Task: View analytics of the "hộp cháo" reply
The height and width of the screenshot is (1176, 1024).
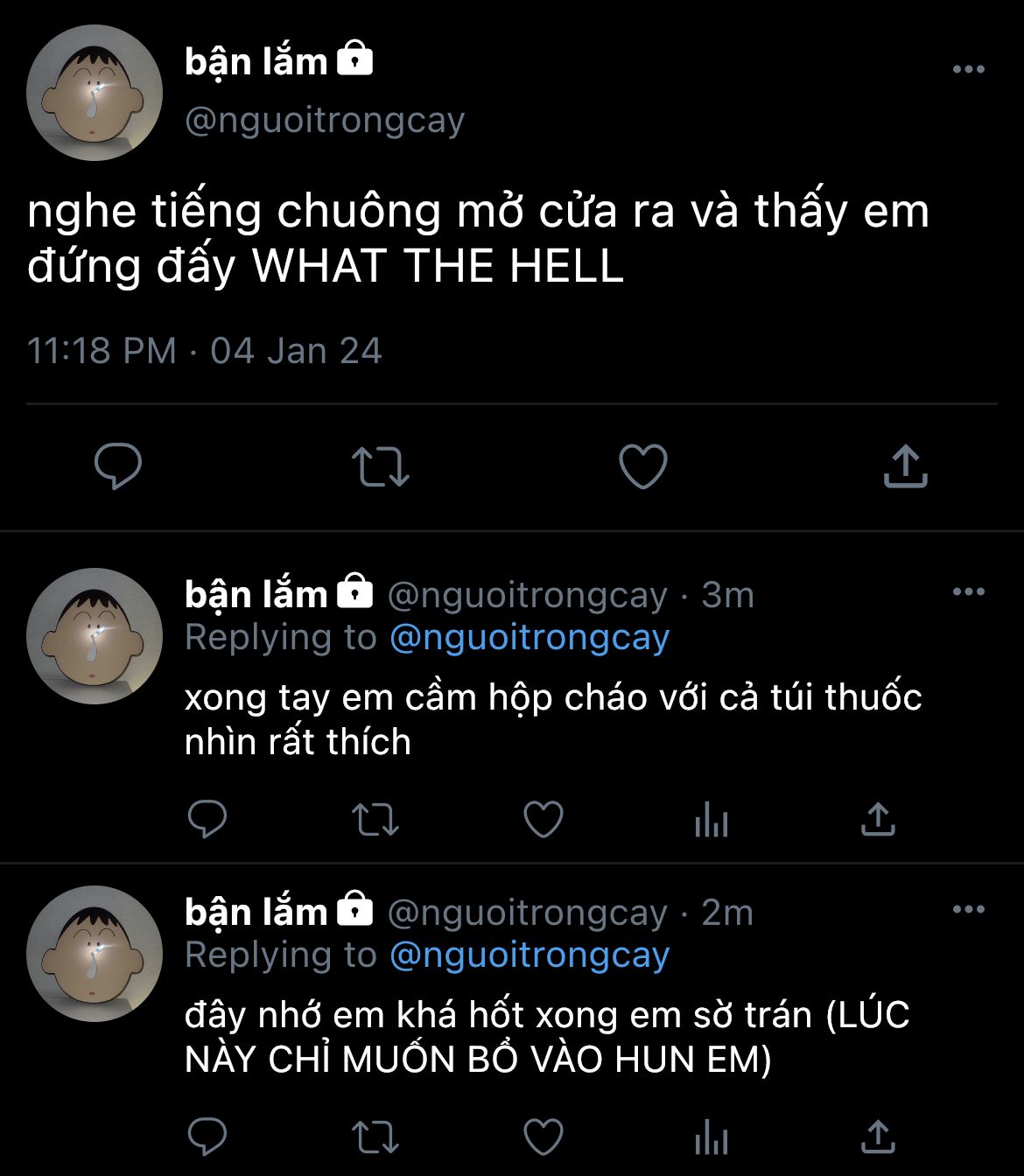Action: pos(711,820)
